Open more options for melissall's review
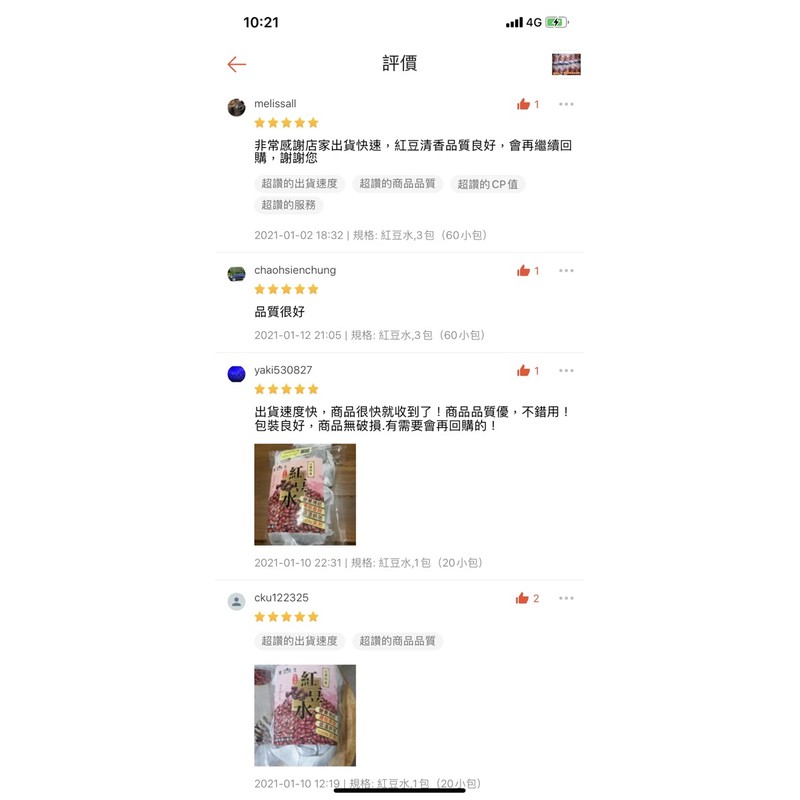Image resolution: width=800 pixels, height=800 pixels. pyautogui.click(x=566, y=104)
